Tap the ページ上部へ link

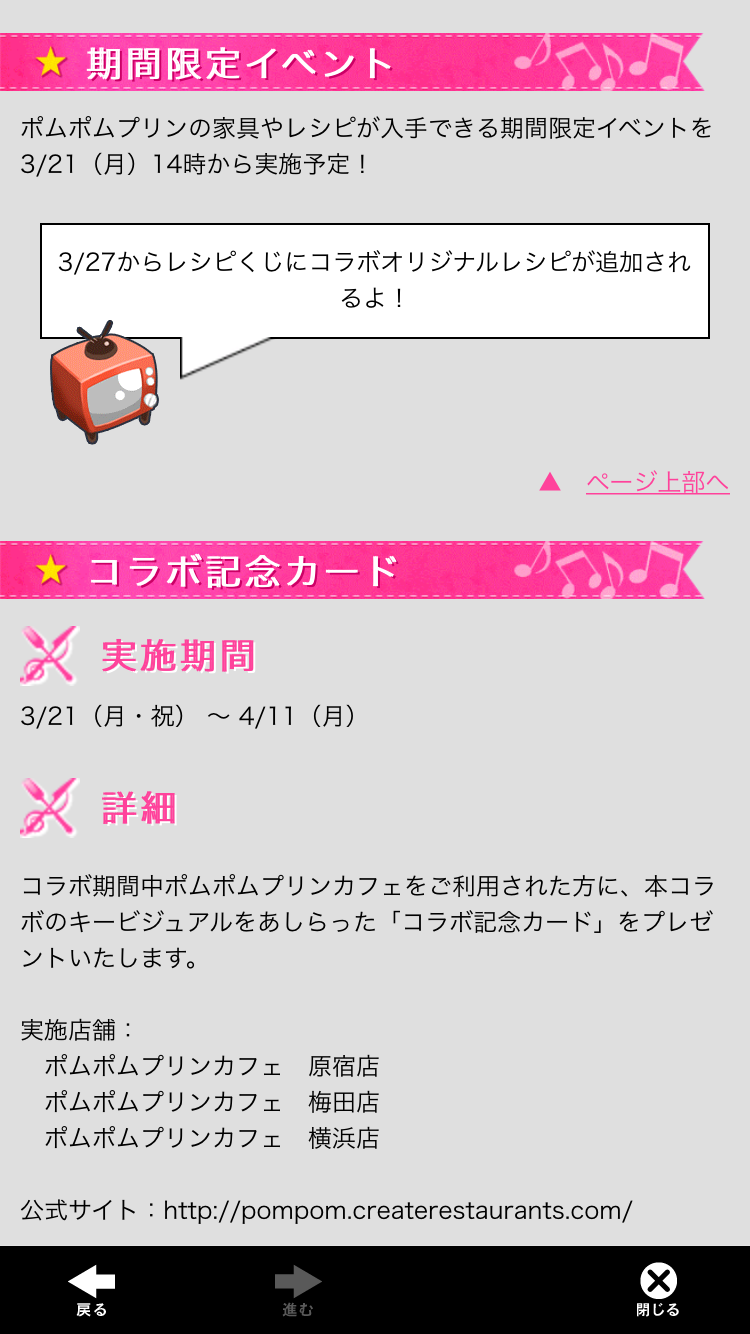pyautogui.click(x=657, y=482)
